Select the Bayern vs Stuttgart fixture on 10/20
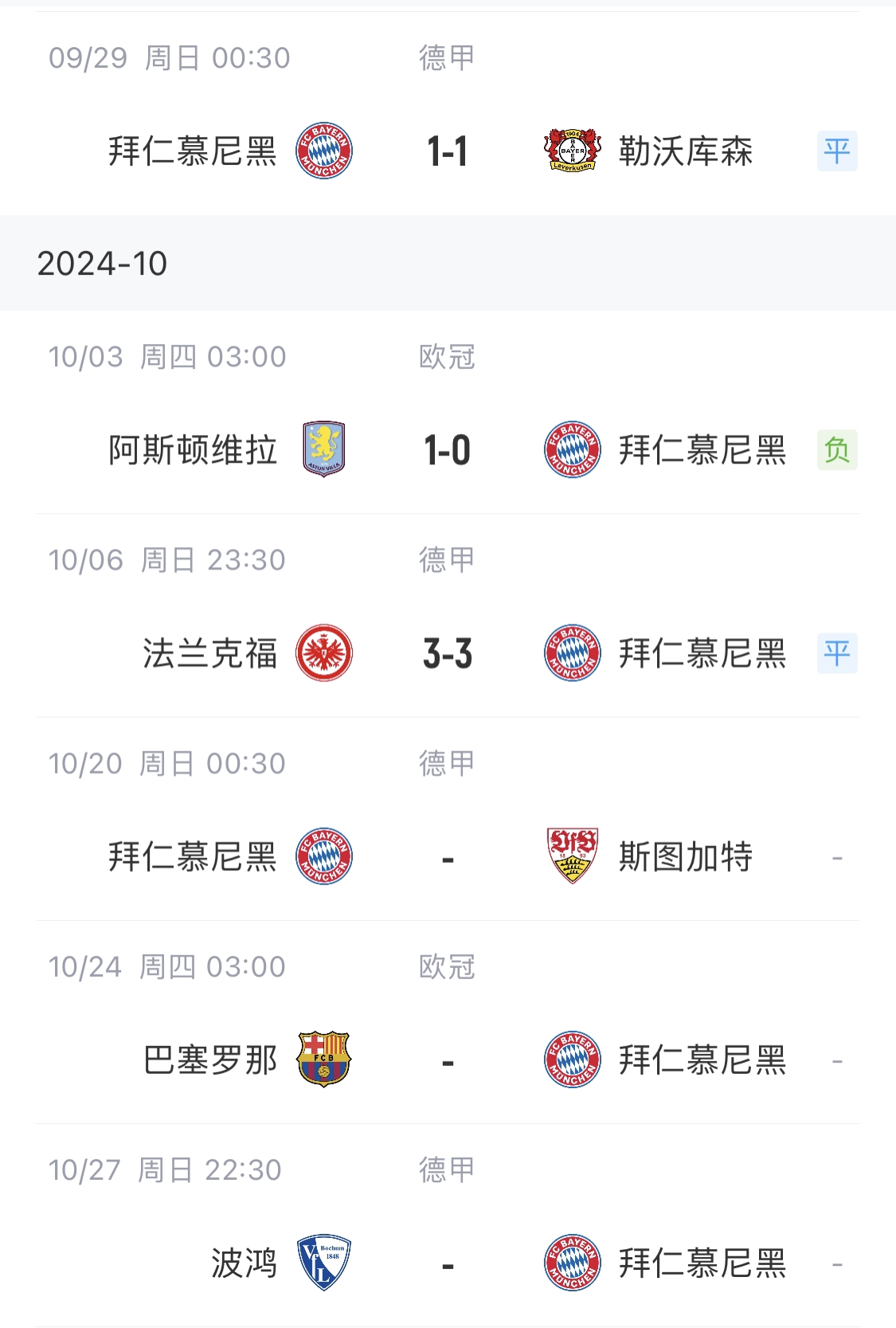 pyautogui.click(x=448, y=857)
